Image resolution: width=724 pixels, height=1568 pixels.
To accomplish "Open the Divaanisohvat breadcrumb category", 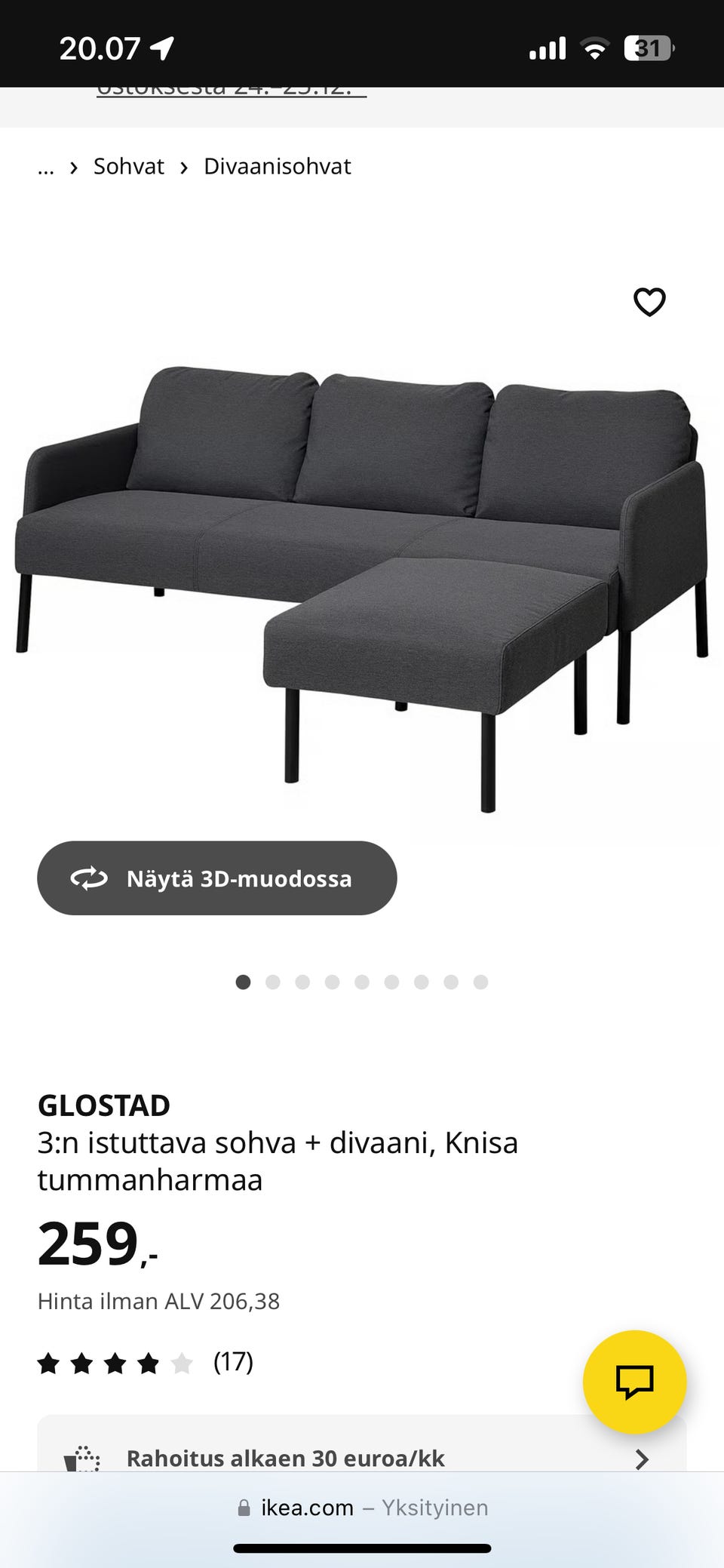I will [276, 166].
